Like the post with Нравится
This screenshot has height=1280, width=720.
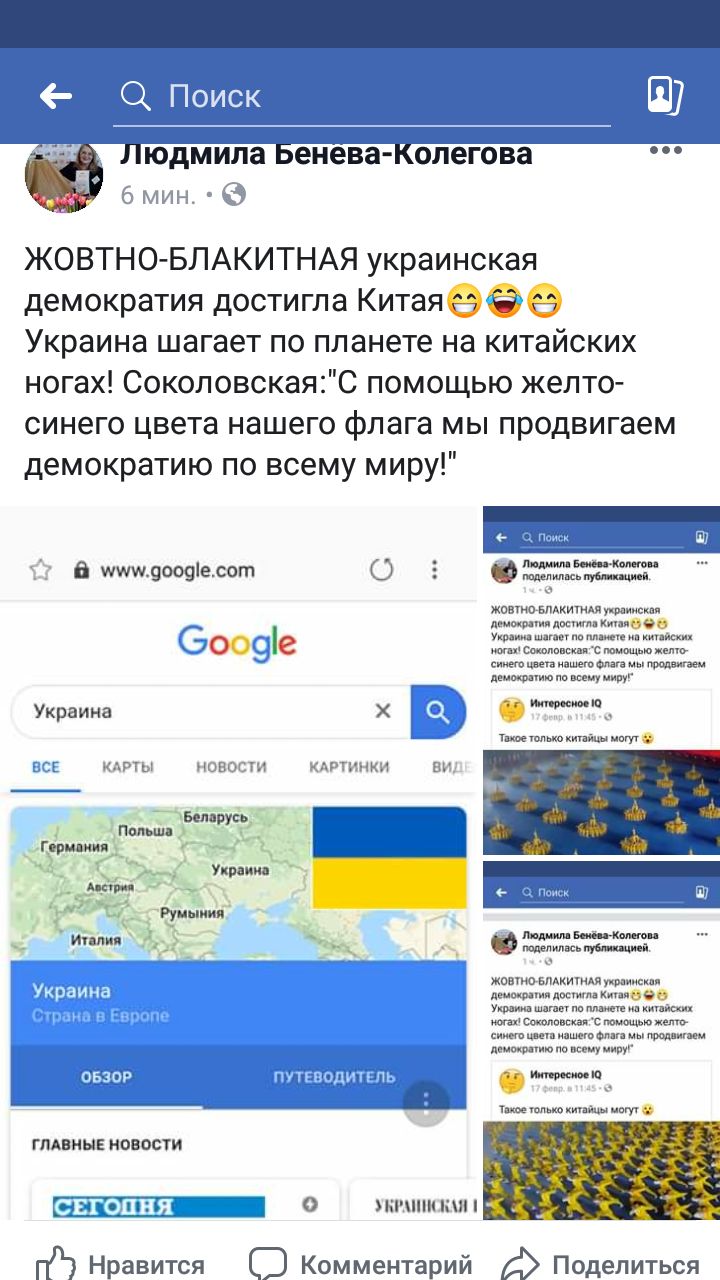(120, 1265)
